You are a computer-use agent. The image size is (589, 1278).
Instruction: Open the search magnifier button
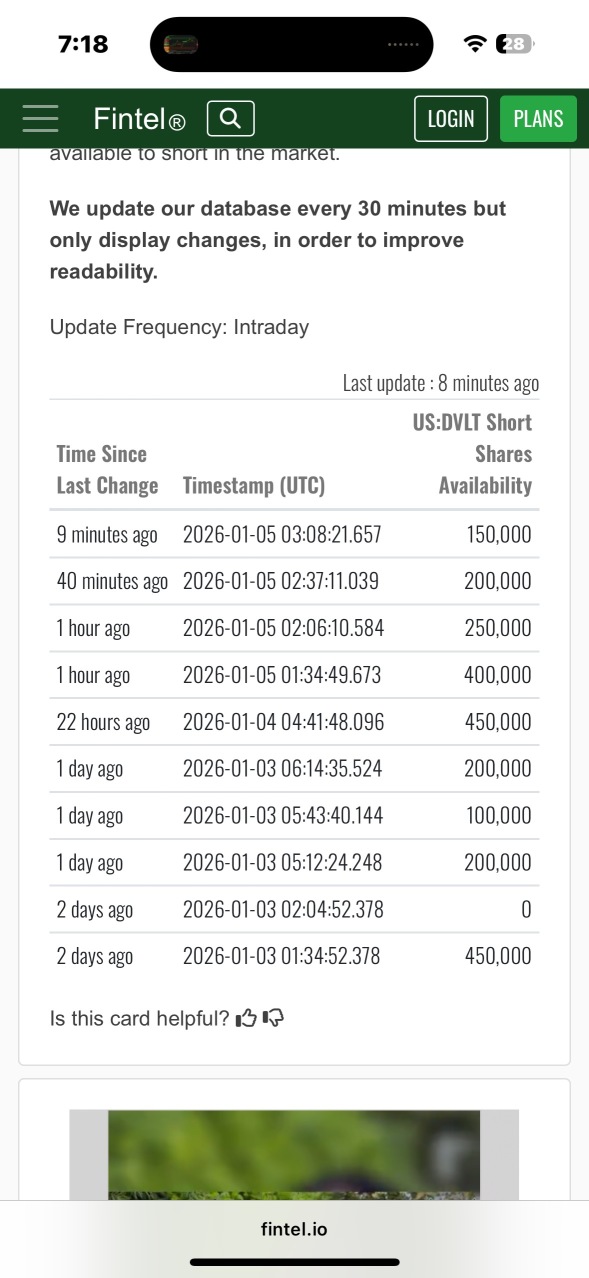(231, 119)
